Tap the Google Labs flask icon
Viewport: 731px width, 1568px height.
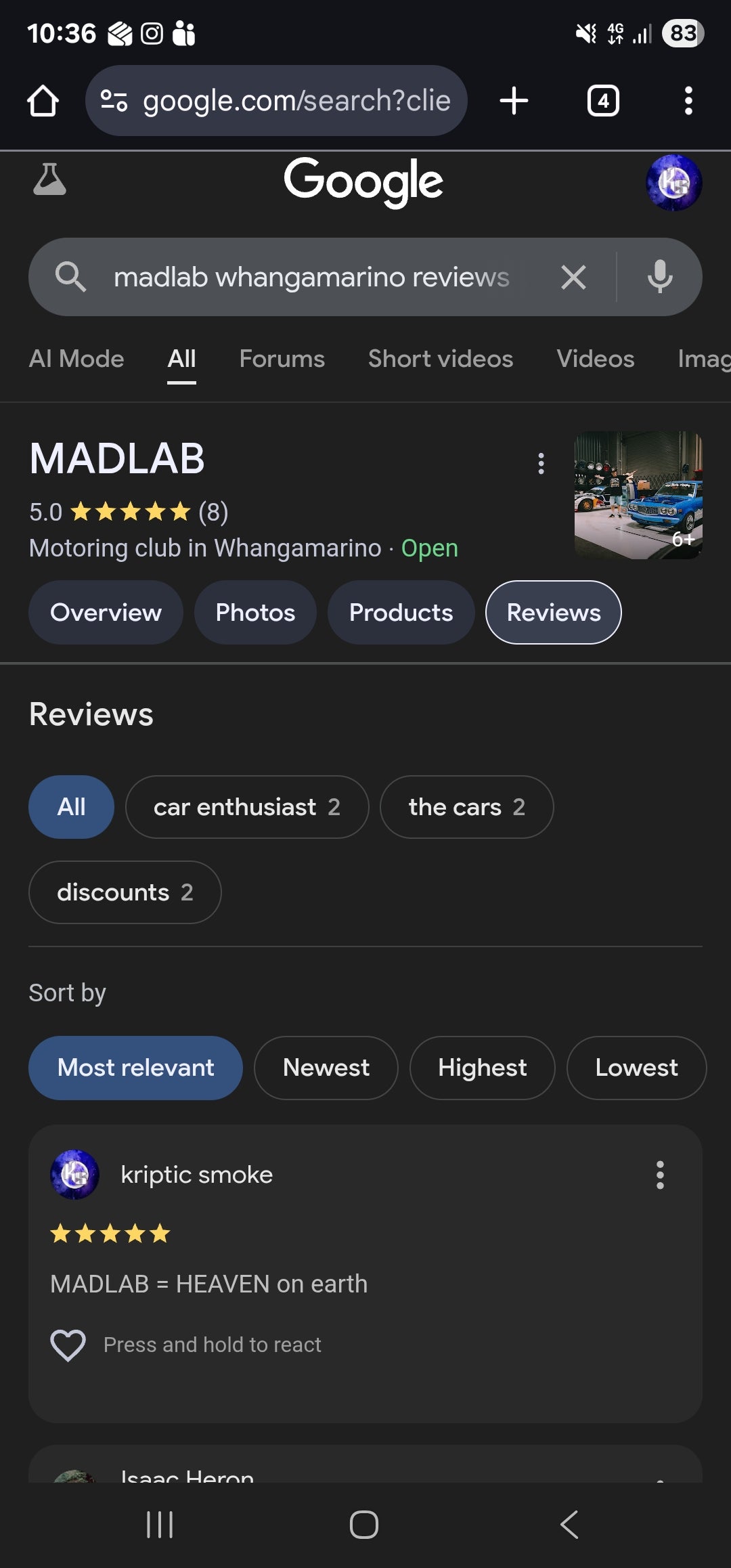coord(49,179)
